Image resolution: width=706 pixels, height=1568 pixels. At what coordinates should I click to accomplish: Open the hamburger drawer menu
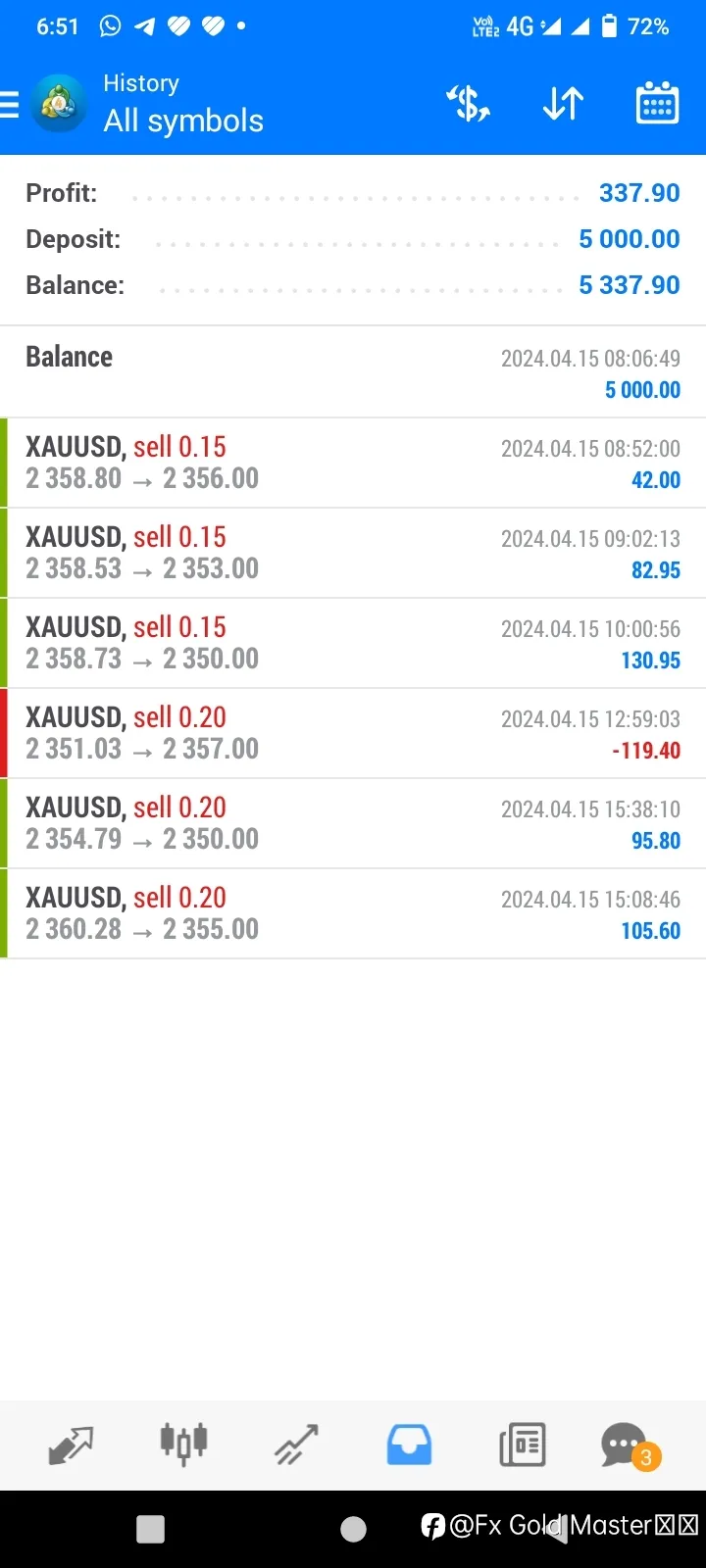(x=10, y=104)
